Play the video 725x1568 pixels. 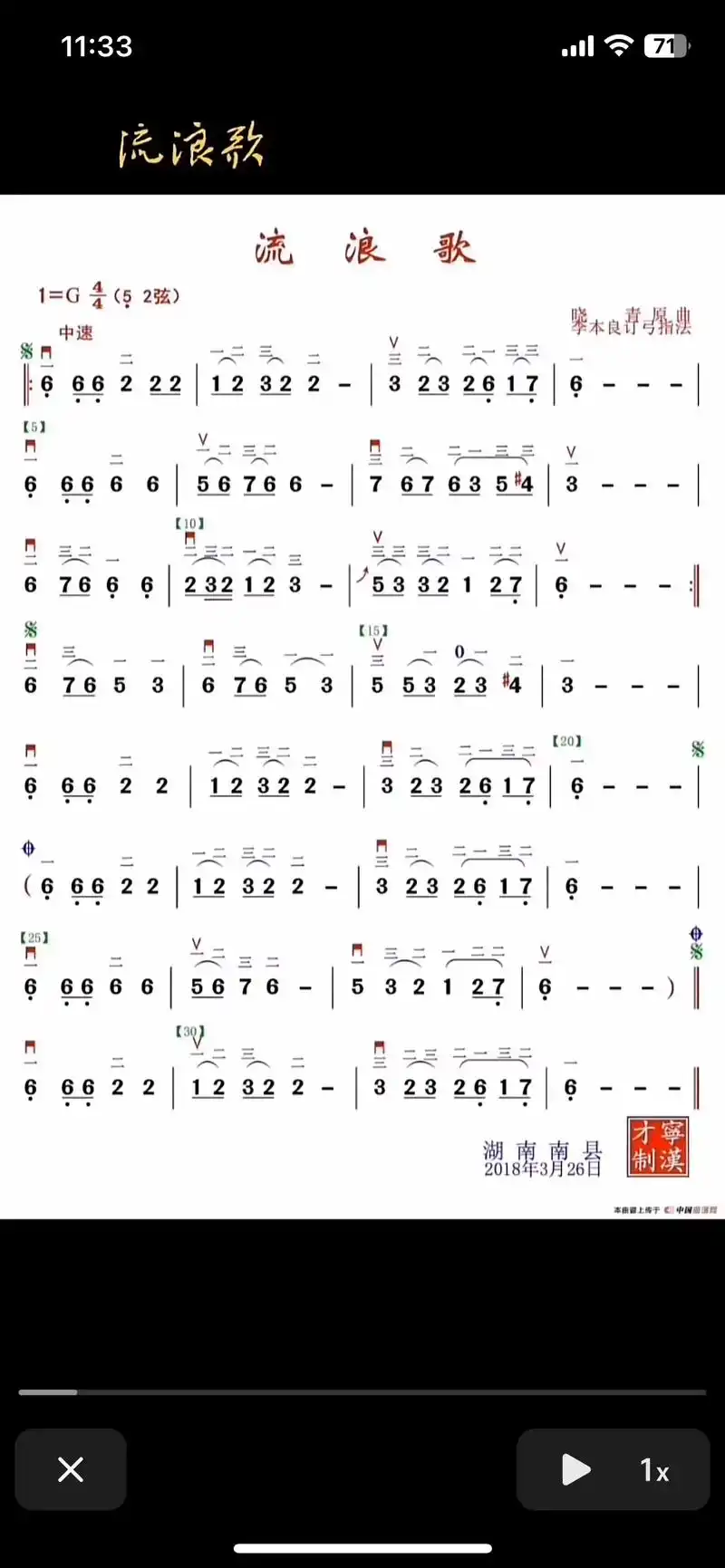575,1469
